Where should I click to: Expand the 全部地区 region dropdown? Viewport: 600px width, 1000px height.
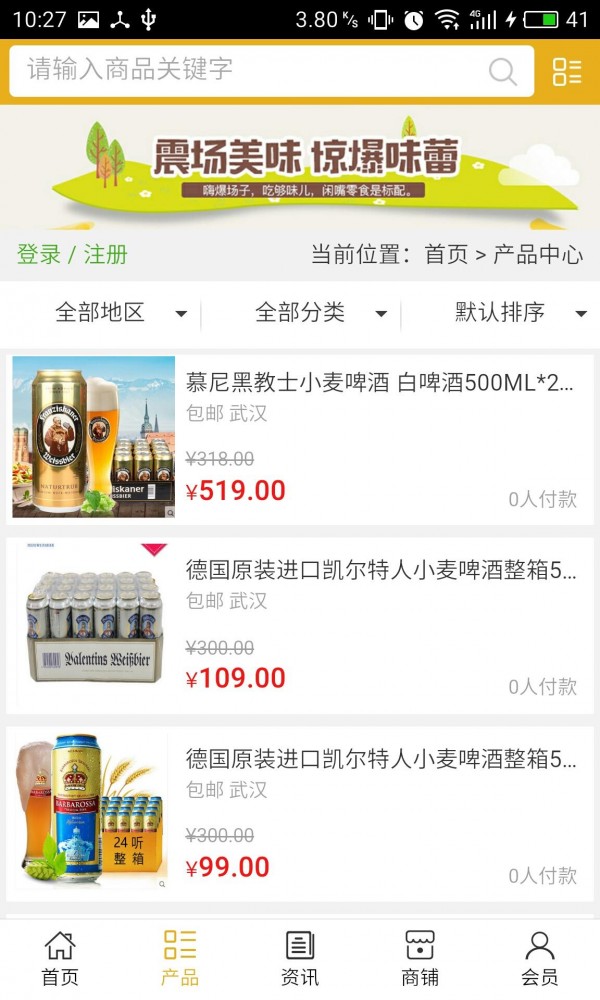point(120,313)
